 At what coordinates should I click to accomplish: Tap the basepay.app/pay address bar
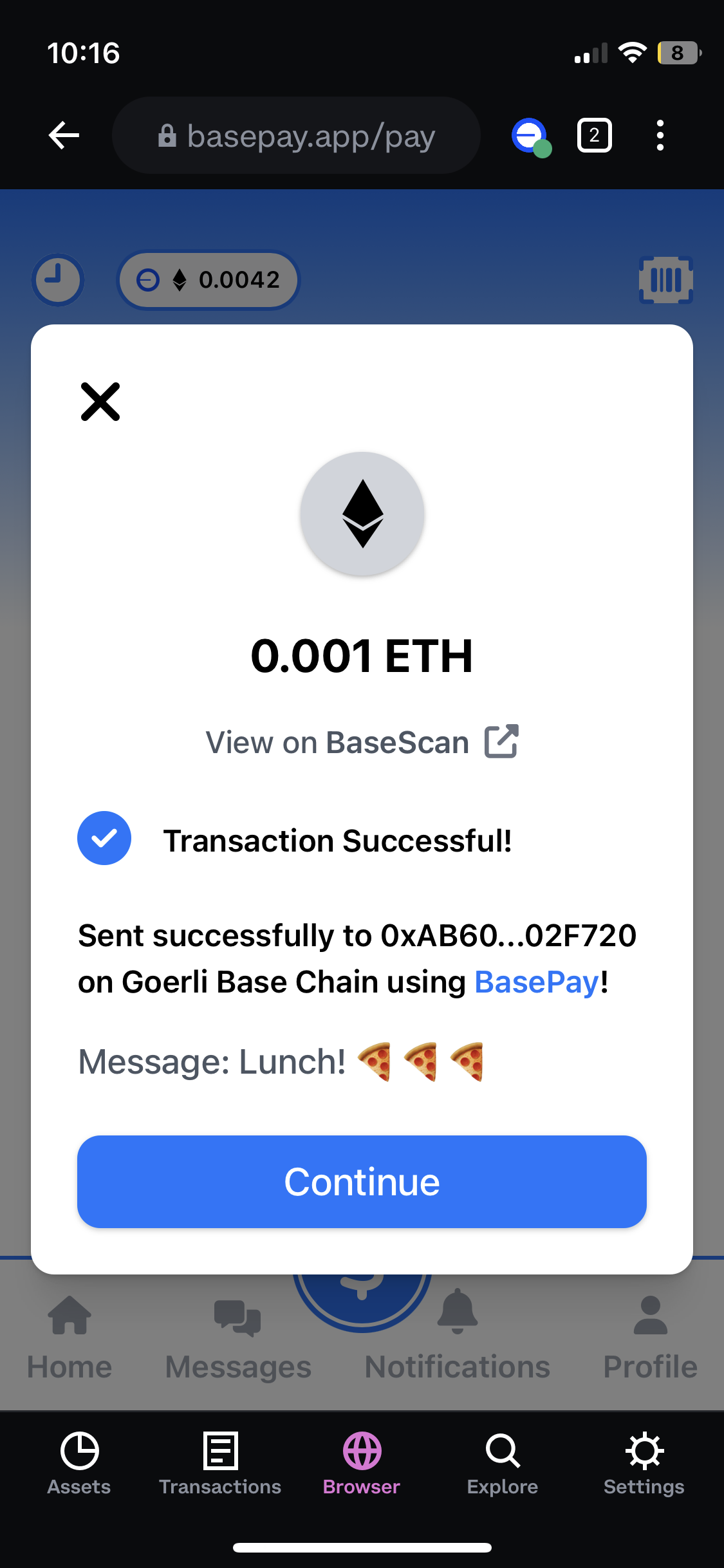[296, 135]
